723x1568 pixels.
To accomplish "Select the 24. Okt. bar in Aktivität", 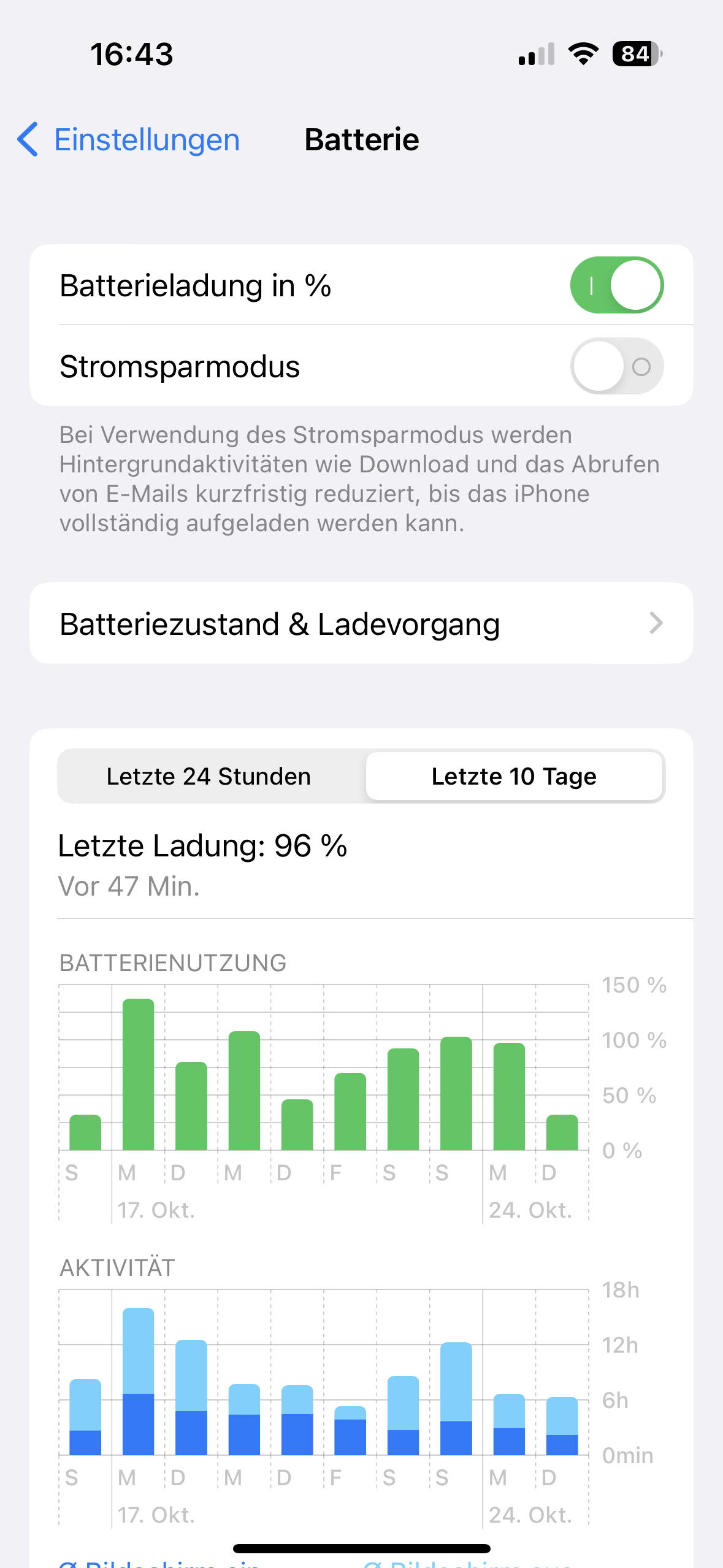I will (x=509, y=1424).
